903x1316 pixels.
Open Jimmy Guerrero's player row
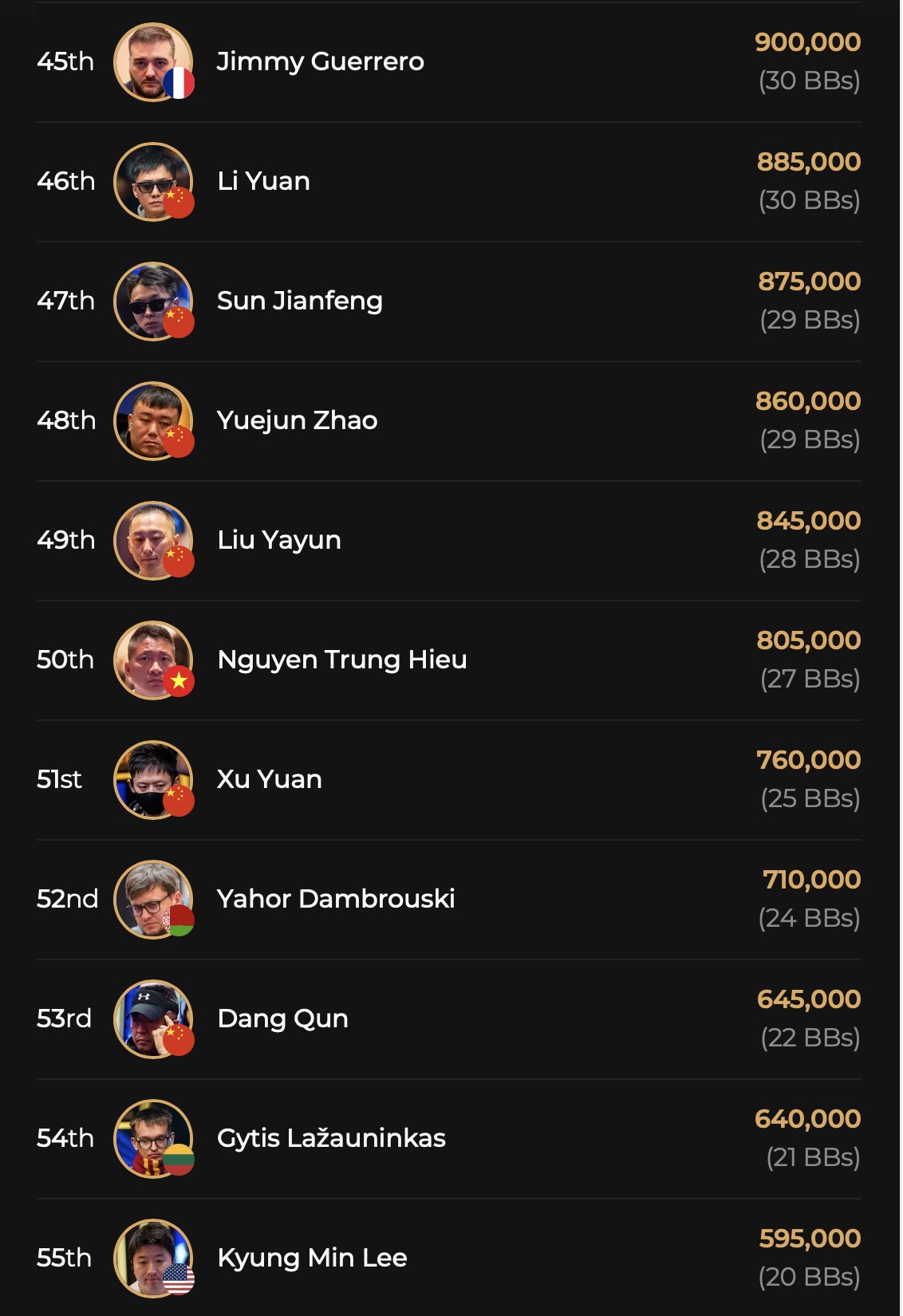[320, 61]
